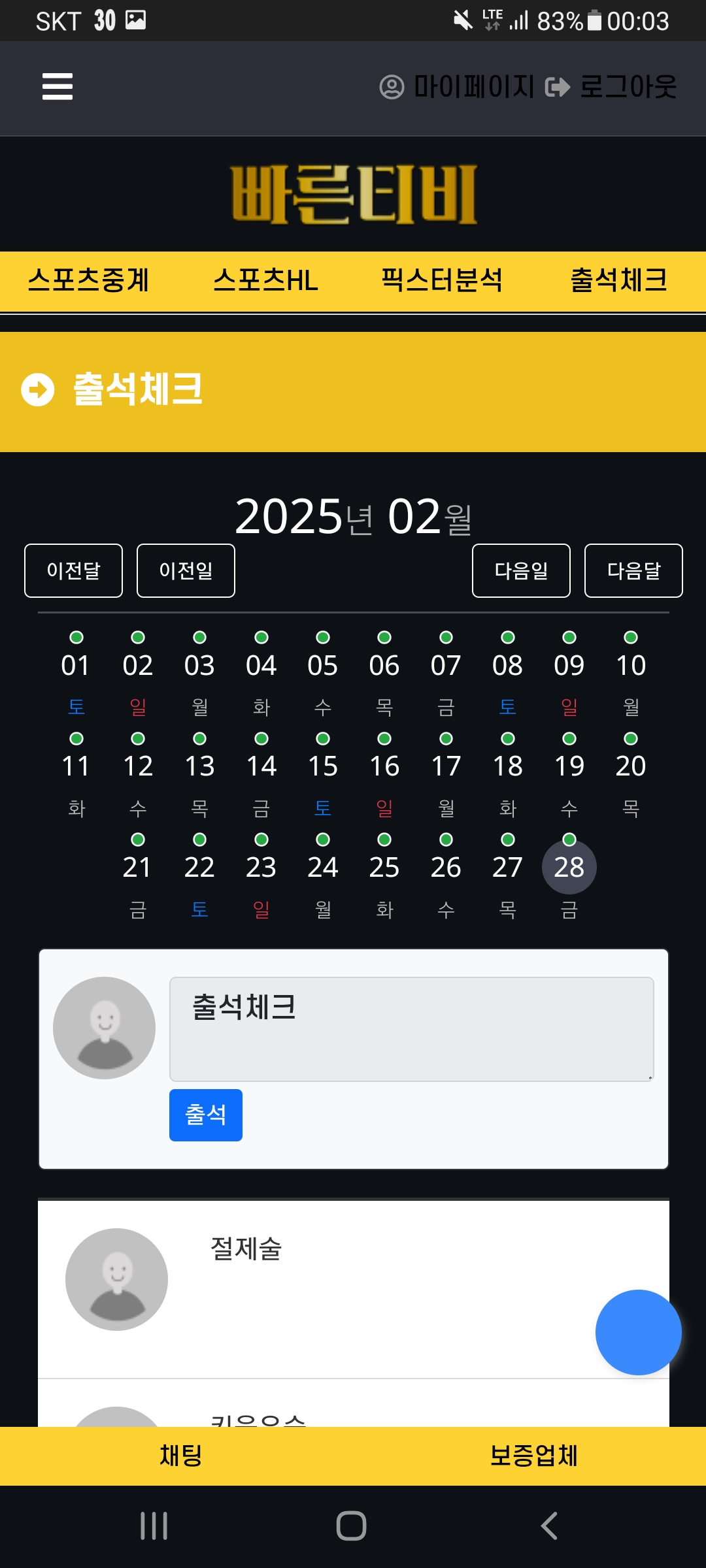Switch to 스포츠중계 tab
This screenshot has width=706, height=1568.
(88, 281)
